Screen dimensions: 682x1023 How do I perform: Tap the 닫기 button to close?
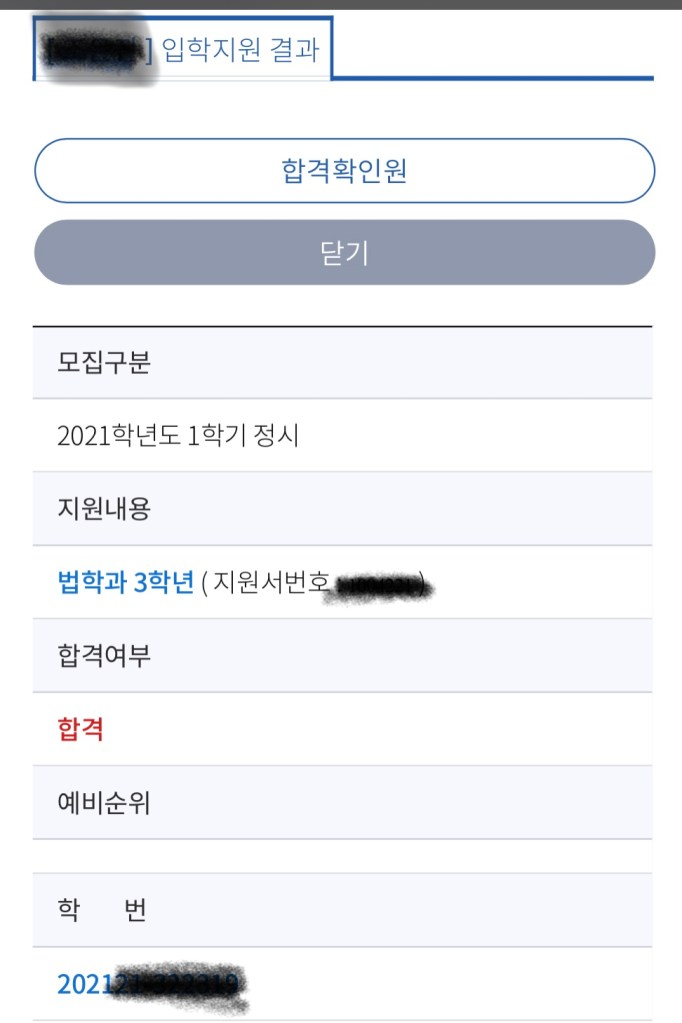coord(344,253)
